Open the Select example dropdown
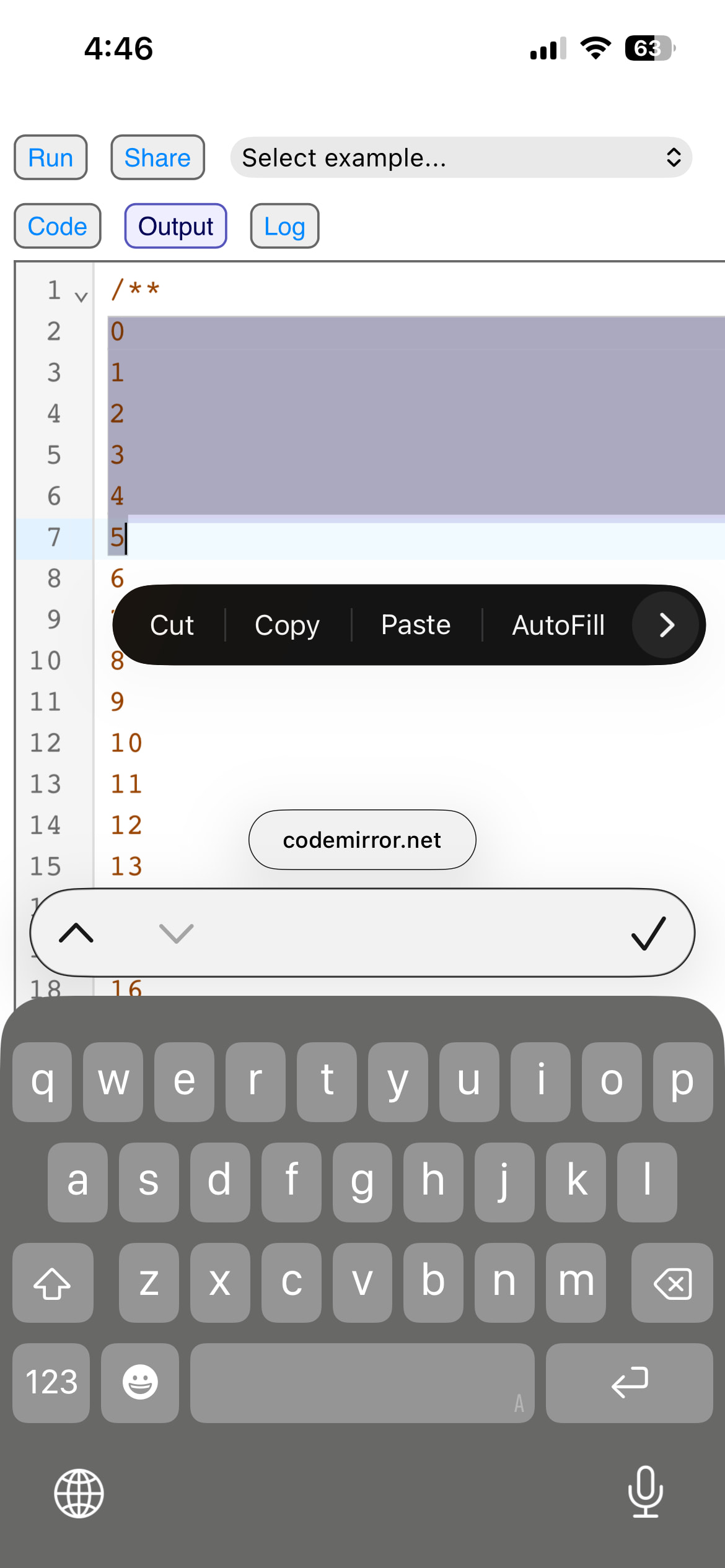This screenshot has width=725, height=1568. point(460,158)
